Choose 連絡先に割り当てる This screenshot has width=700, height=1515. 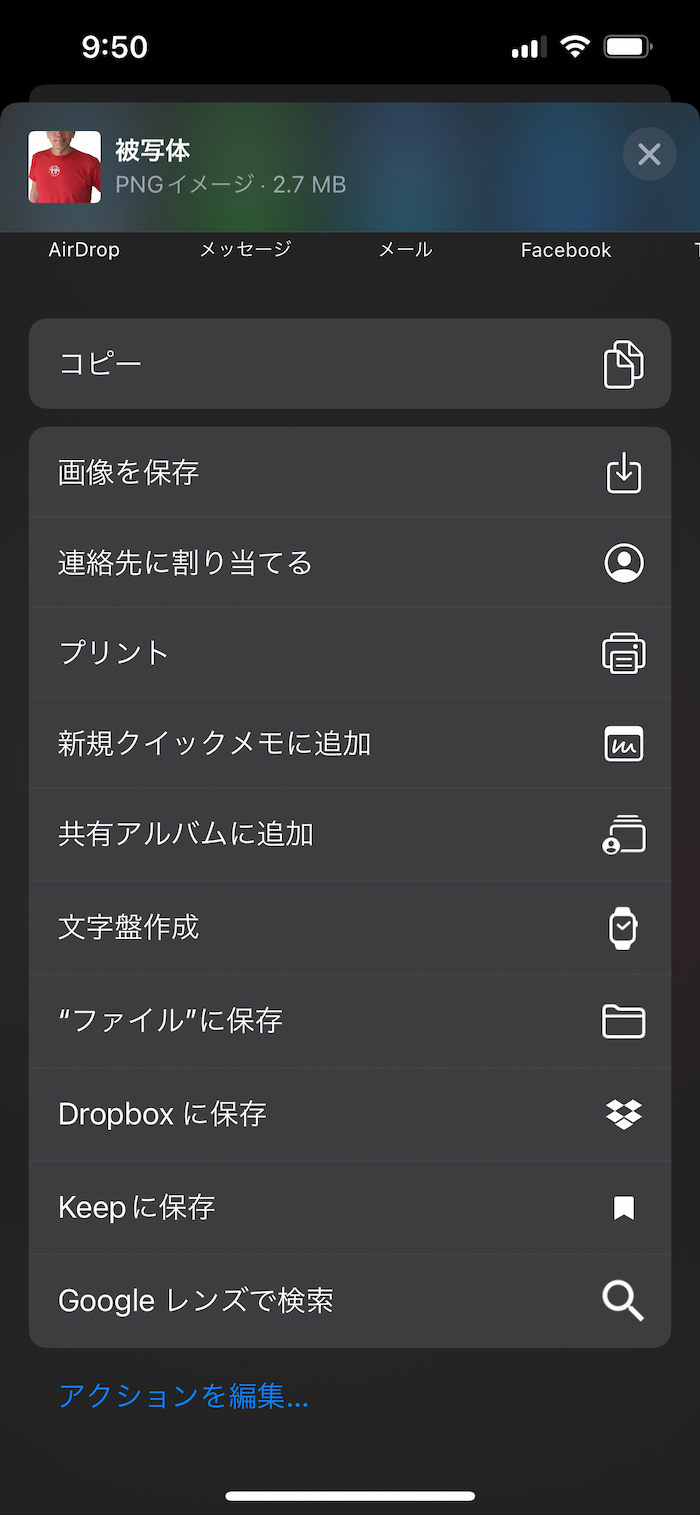(350, 563)
